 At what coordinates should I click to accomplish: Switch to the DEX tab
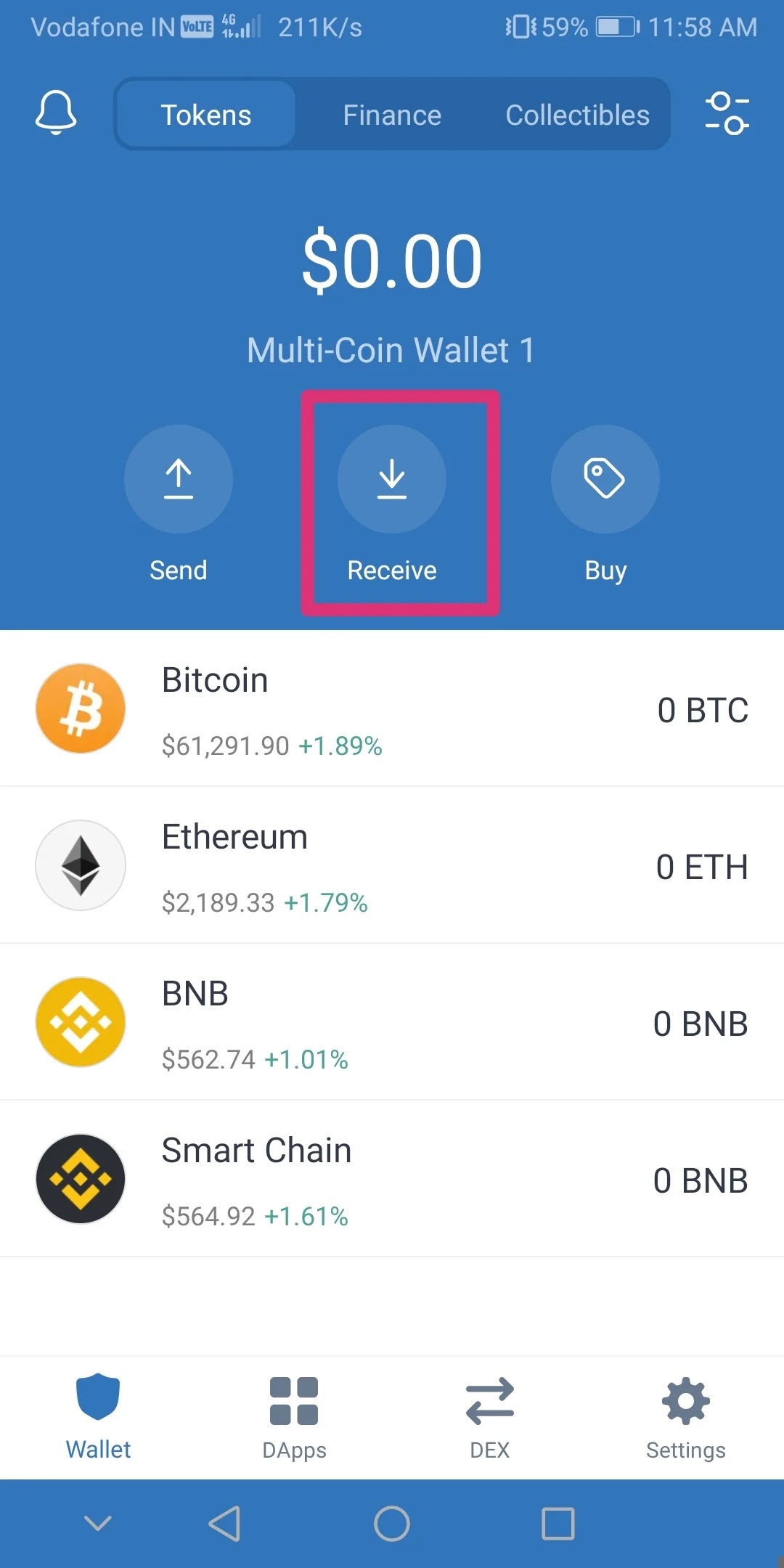[490, 1416]
